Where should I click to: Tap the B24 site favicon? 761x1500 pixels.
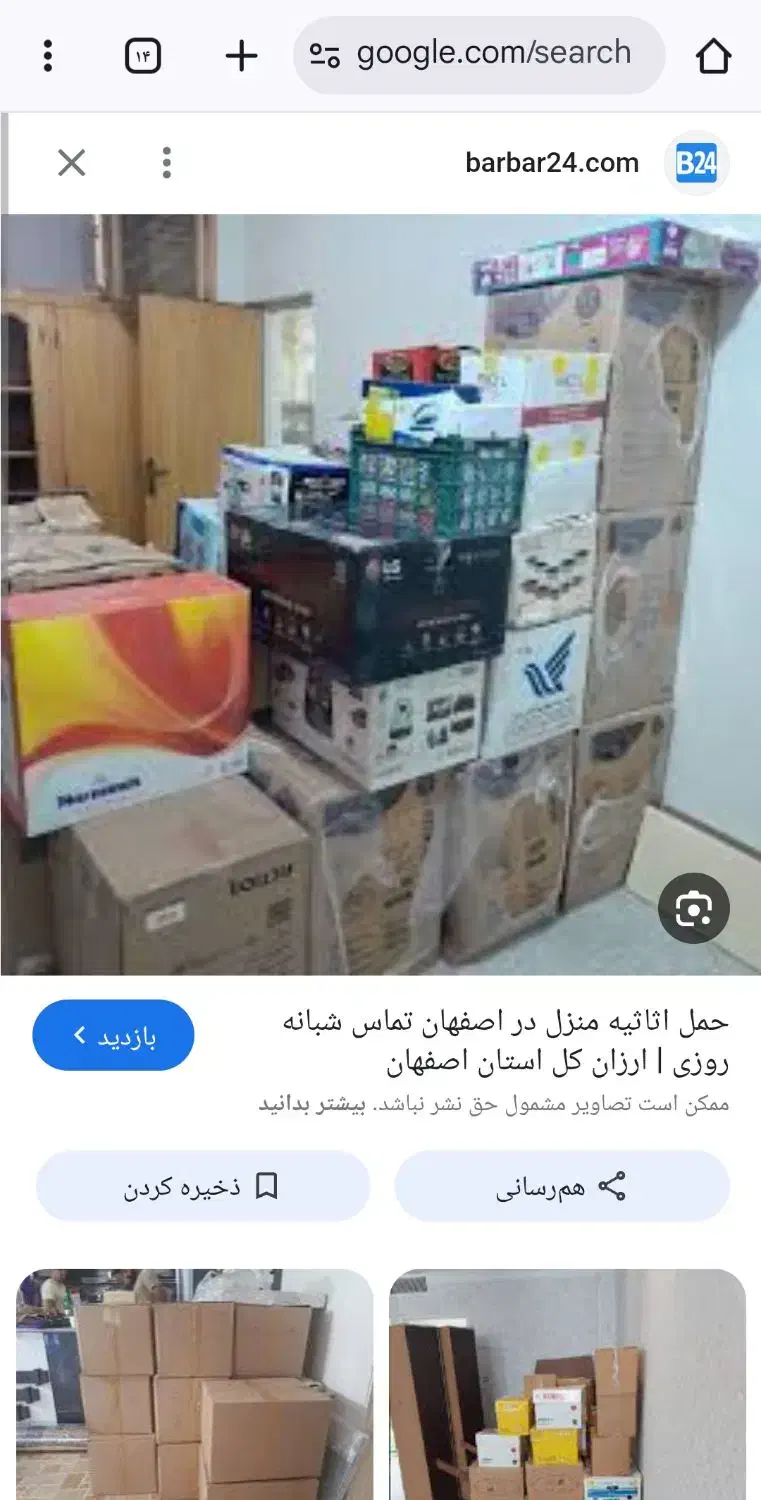(x=697, y=162)
